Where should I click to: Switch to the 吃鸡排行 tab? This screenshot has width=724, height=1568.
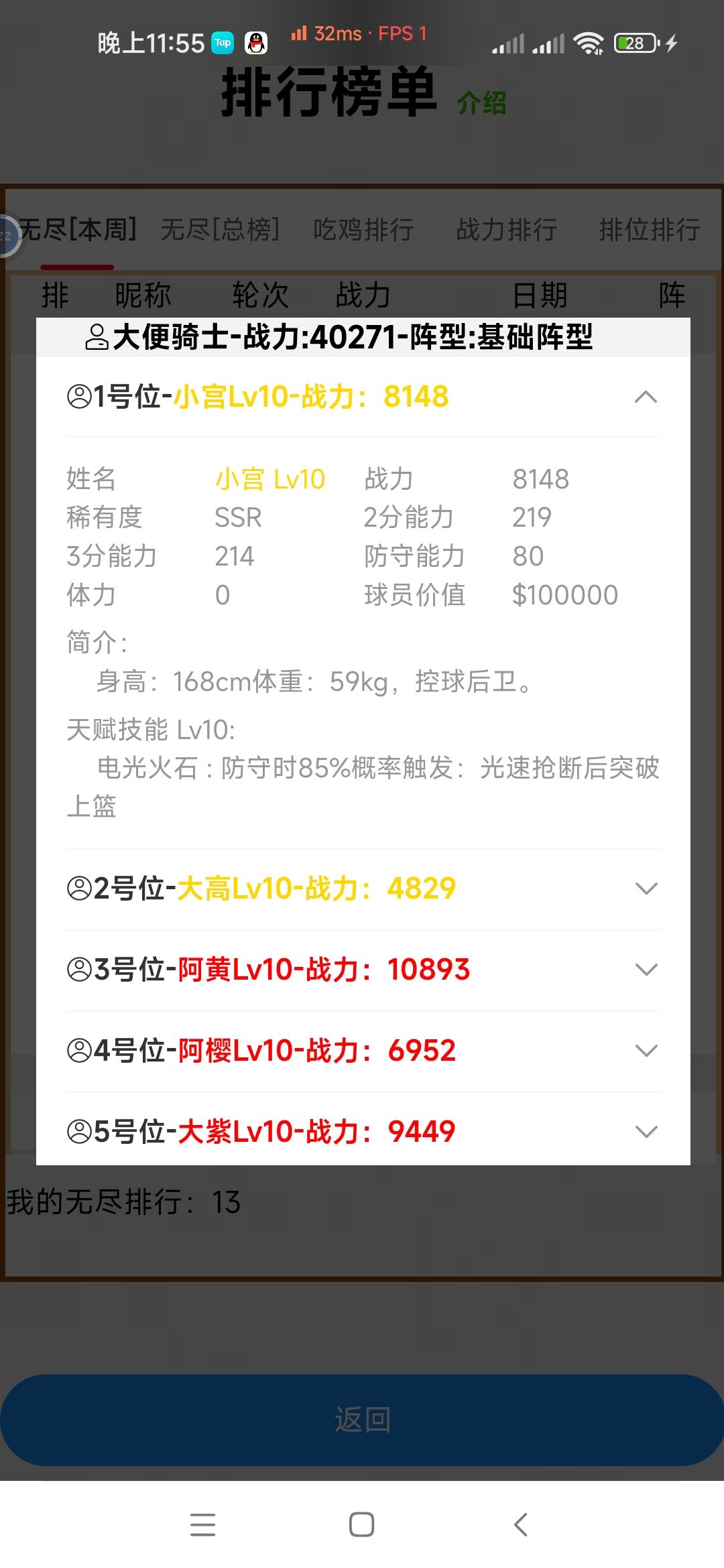coord(363,230)
